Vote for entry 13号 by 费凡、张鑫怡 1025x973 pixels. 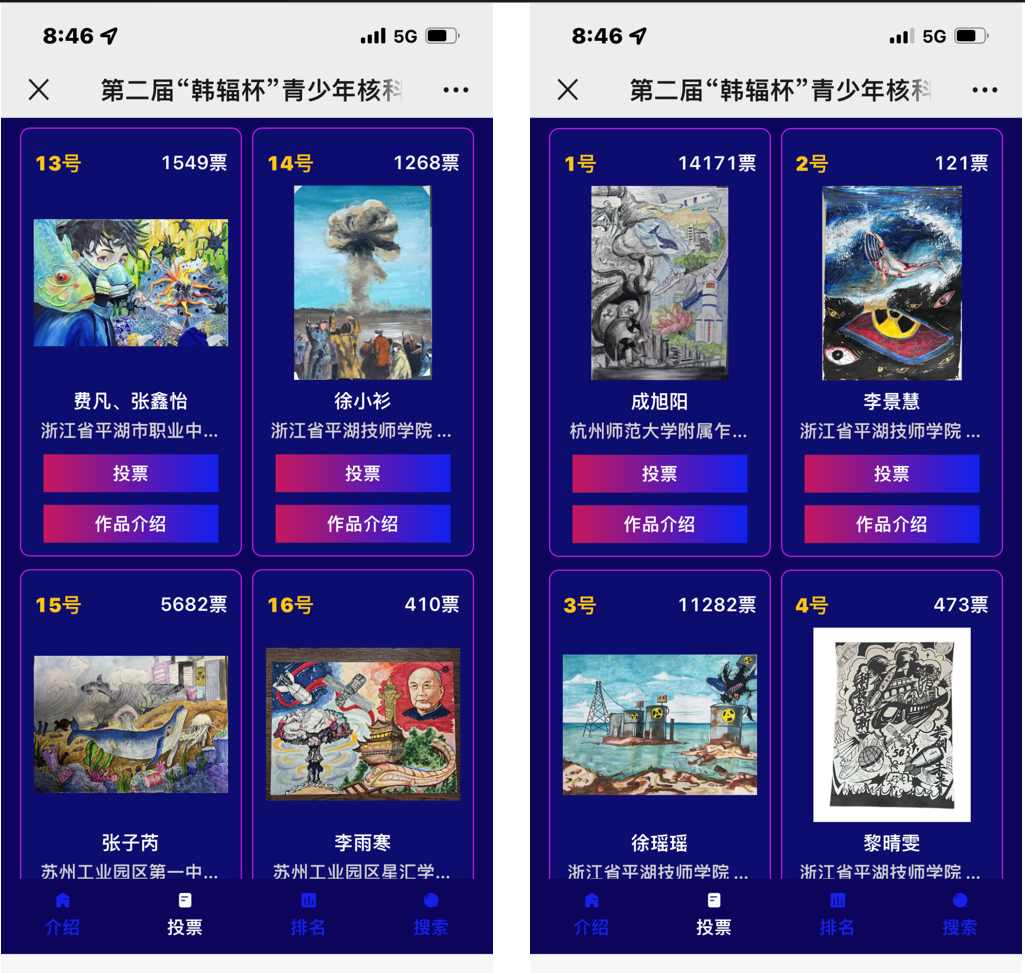pyautogui.click(x=130, y=473)
